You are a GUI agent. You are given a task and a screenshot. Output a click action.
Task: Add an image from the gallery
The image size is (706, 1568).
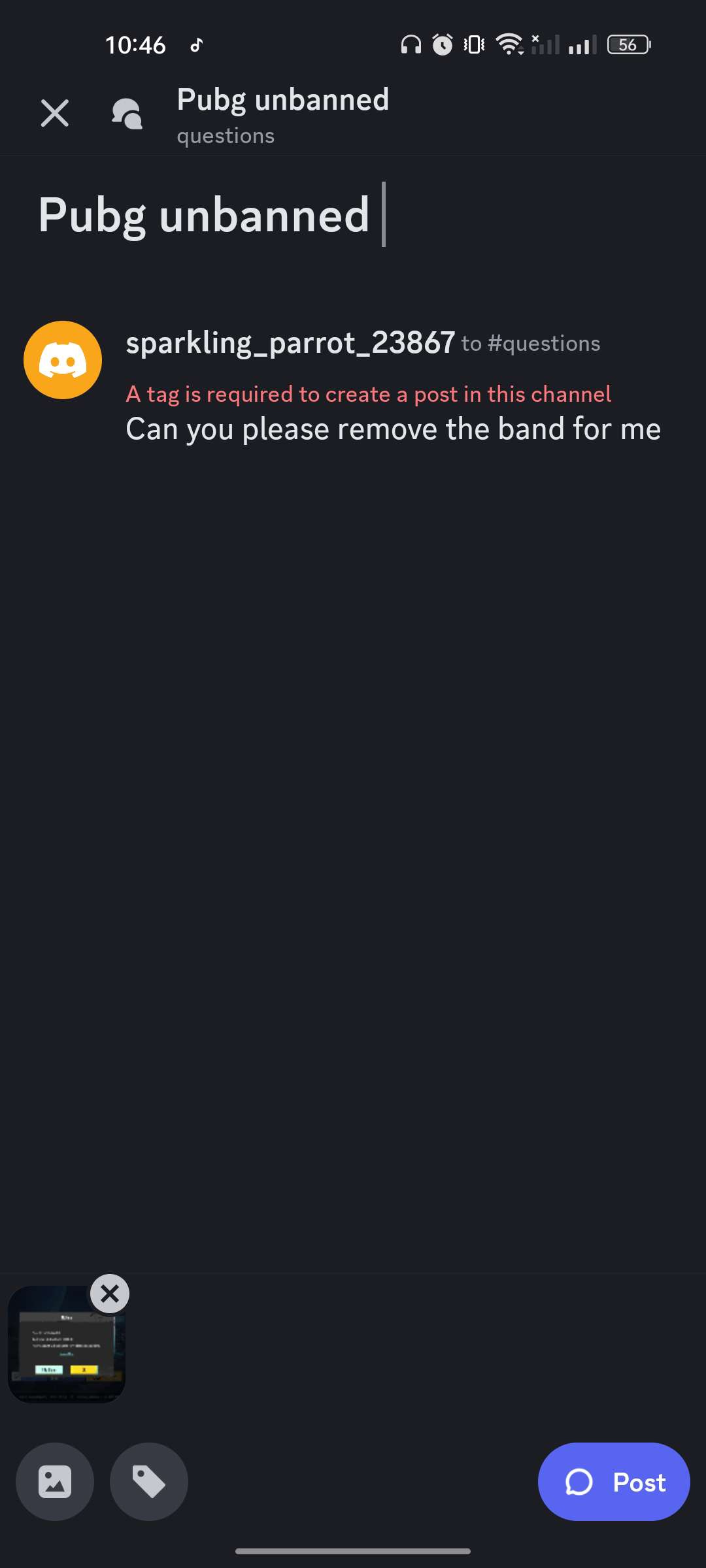(55, 1482)
